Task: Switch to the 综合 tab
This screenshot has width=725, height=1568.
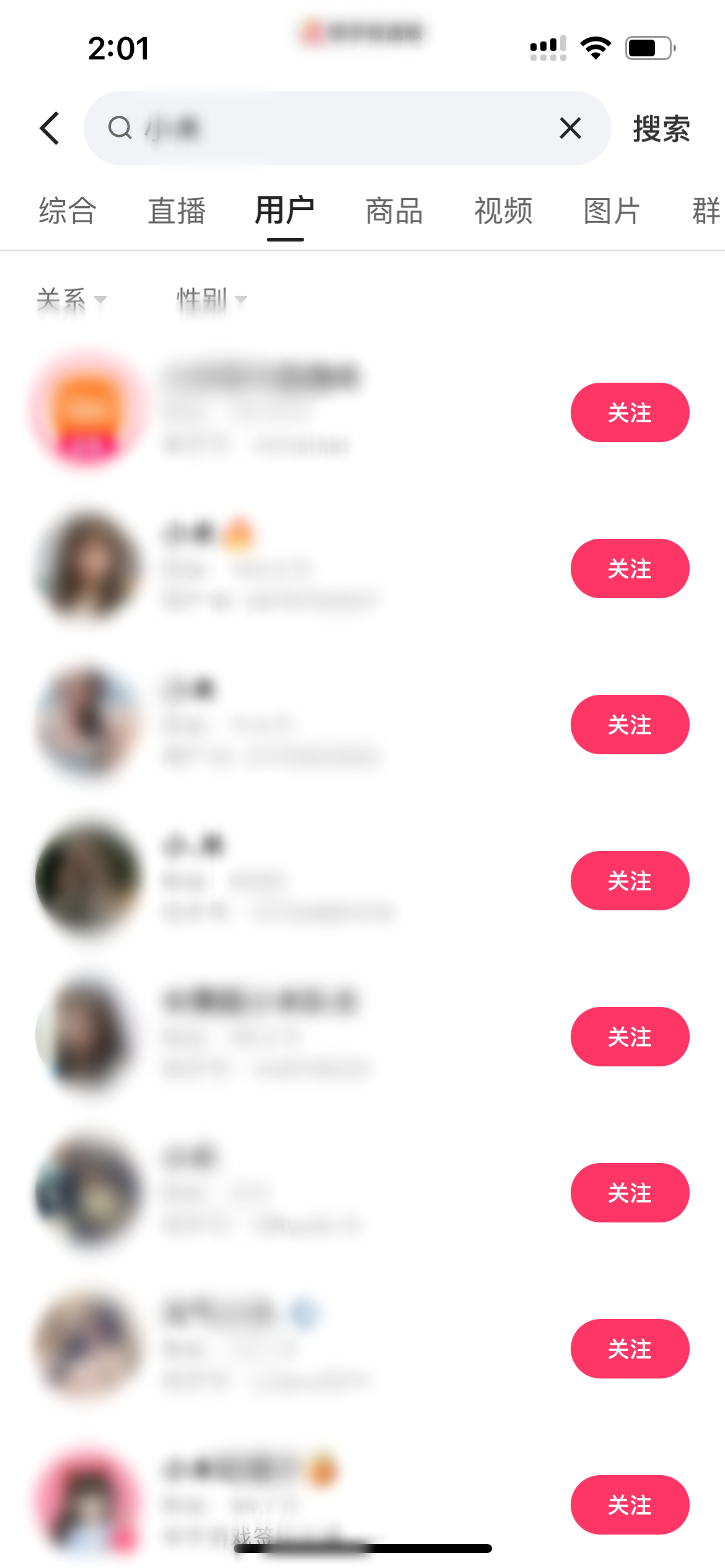Action: click(66, 211)
